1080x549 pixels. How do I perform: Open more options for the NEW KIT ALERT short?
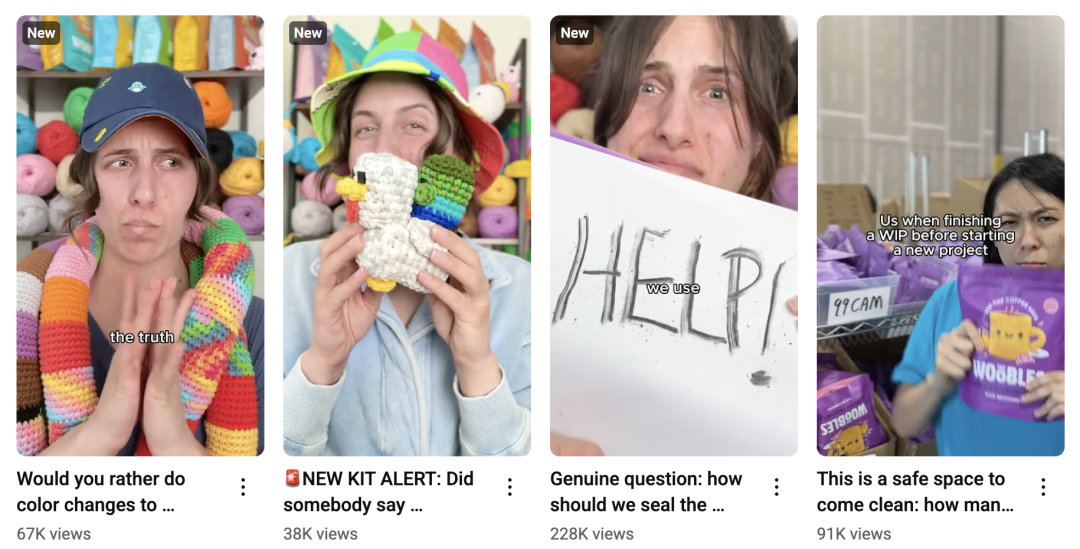(509, 487)
